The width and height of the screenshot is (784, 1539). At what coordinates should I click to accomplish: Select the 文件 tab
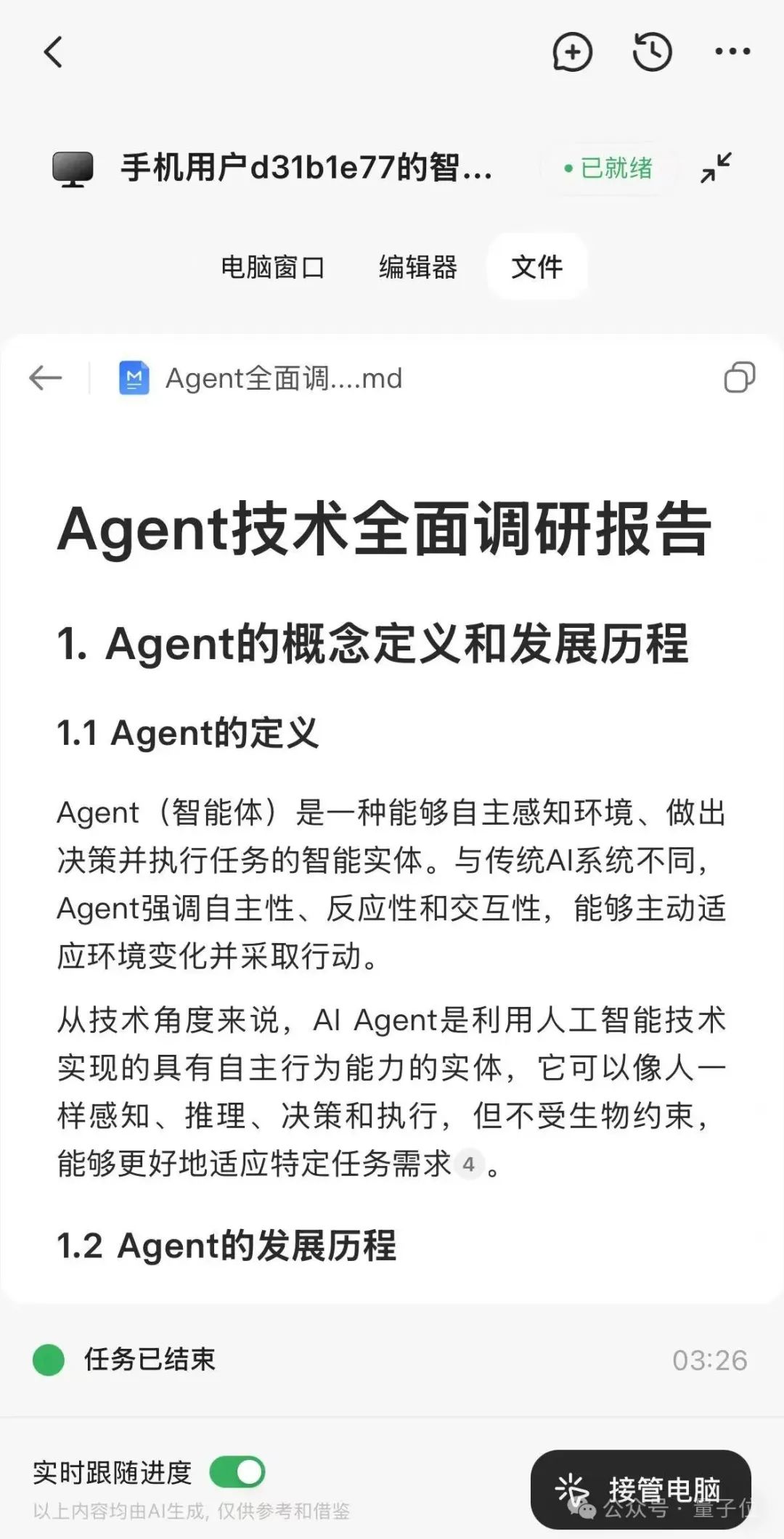tap(537, 267)
